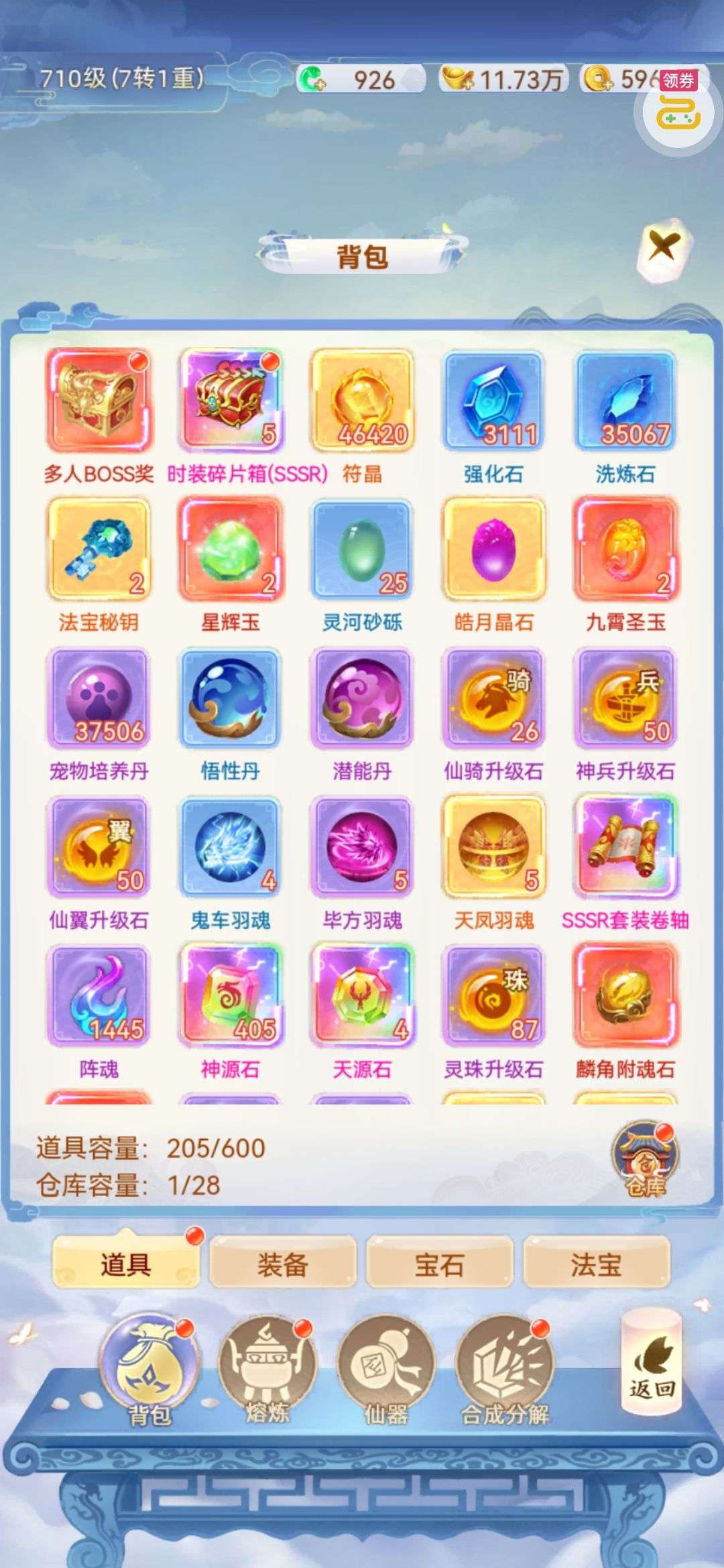This screenshot has height=1568, width=724.
Task: Select the 宠物培养丹 item
Action: click(x=99, y=698)
